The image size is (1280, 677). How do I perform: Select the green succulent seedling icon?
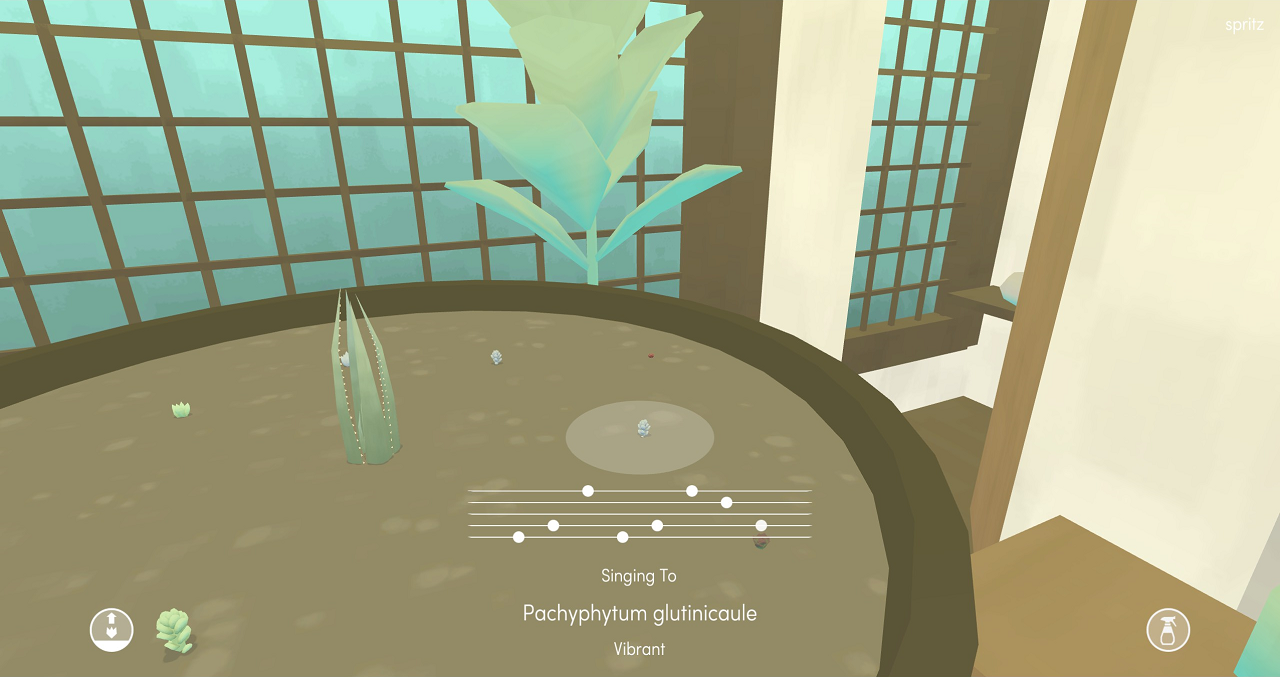pos(174,631)
